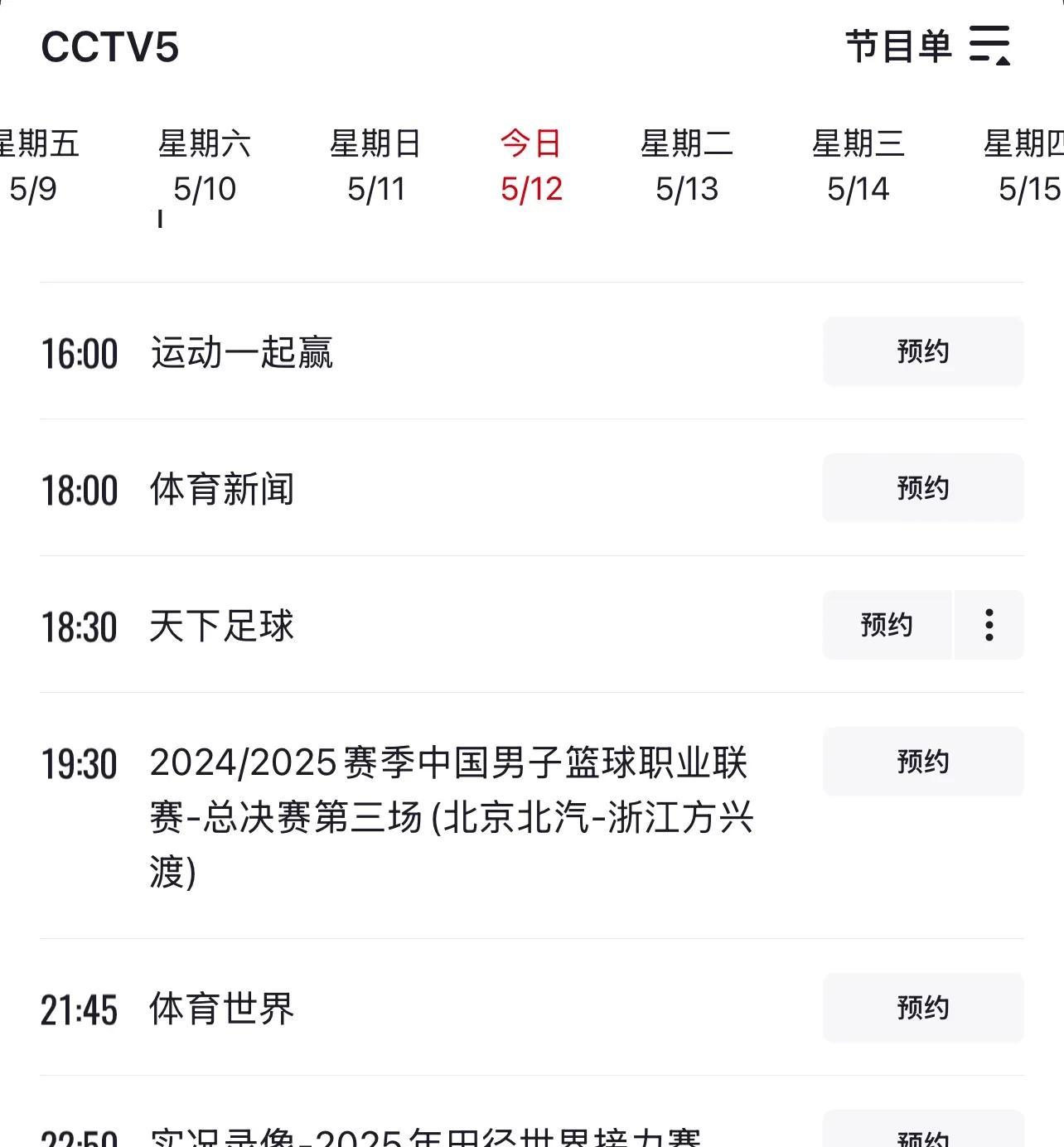Switch to 星期六 5/10 schedule
1064x1147 pixels.
205,166
